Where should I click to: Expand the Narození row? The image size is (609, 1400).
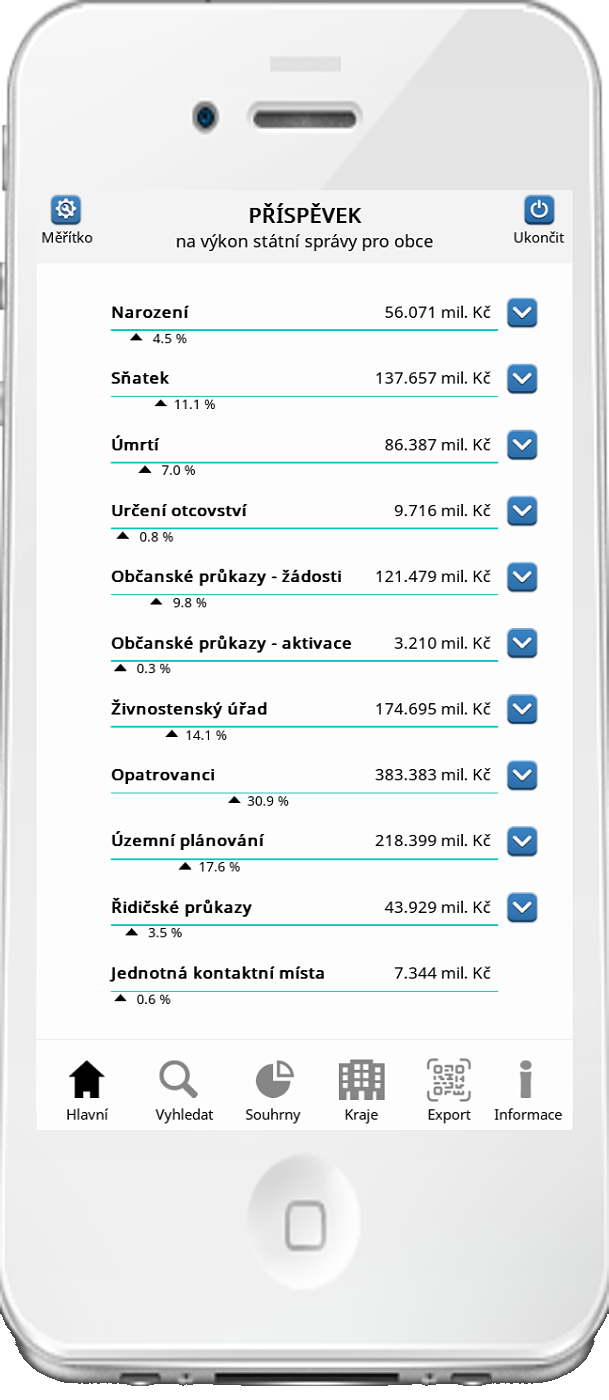click(522, 313)
